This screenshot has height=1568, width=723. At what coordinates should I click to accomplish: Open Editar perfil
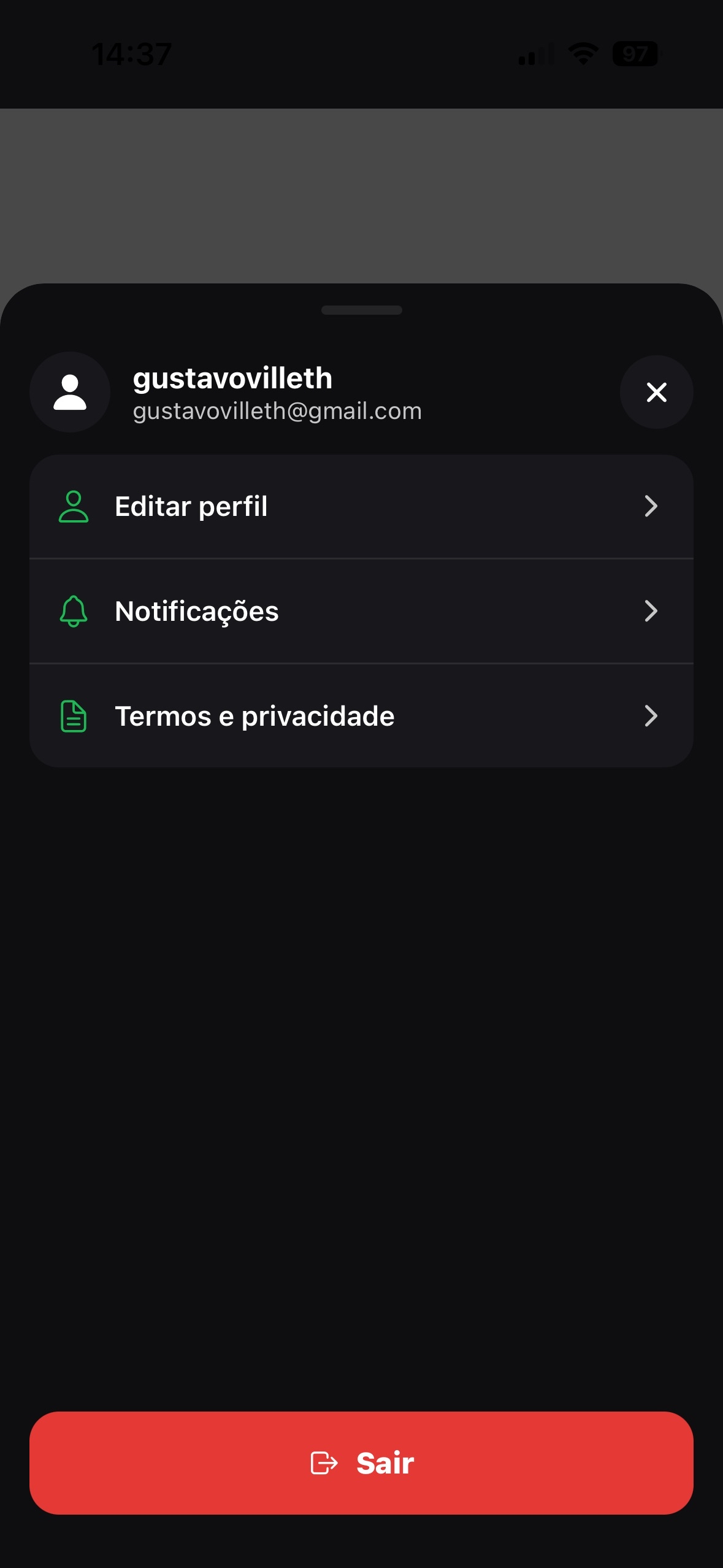tap(361, 507)
